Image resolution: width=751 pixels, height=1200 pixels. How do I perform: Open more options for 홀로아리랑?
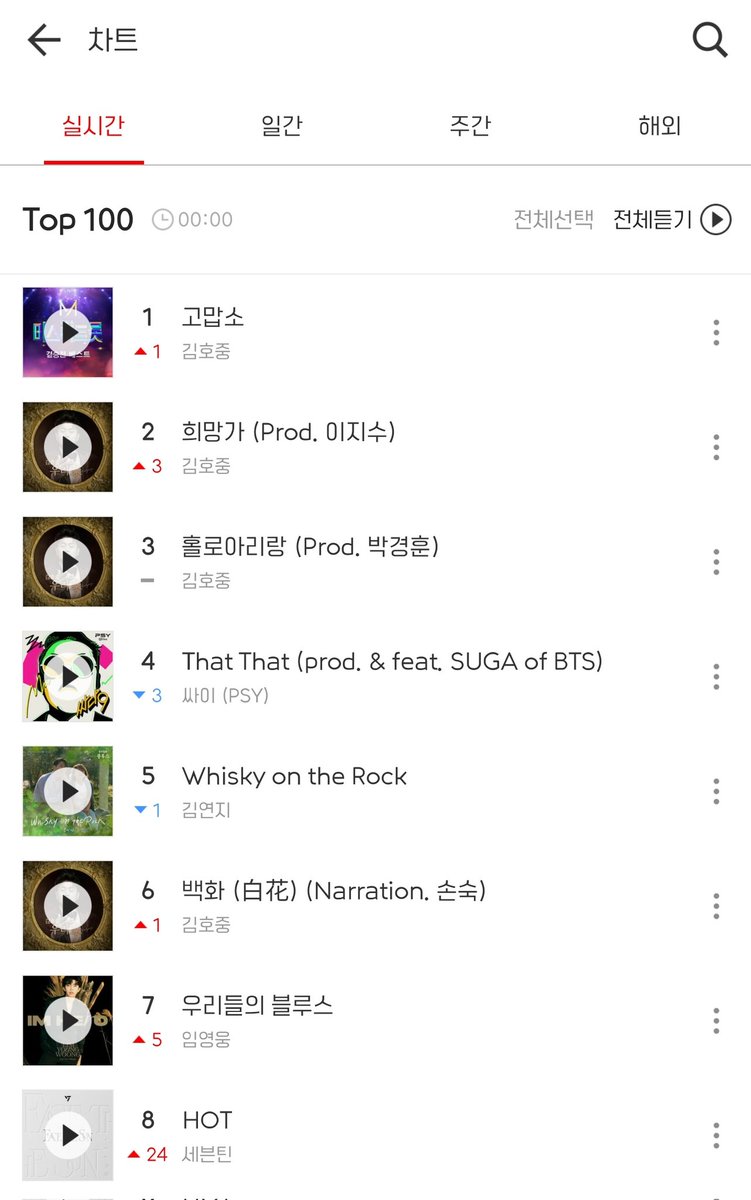click(716, 562)
